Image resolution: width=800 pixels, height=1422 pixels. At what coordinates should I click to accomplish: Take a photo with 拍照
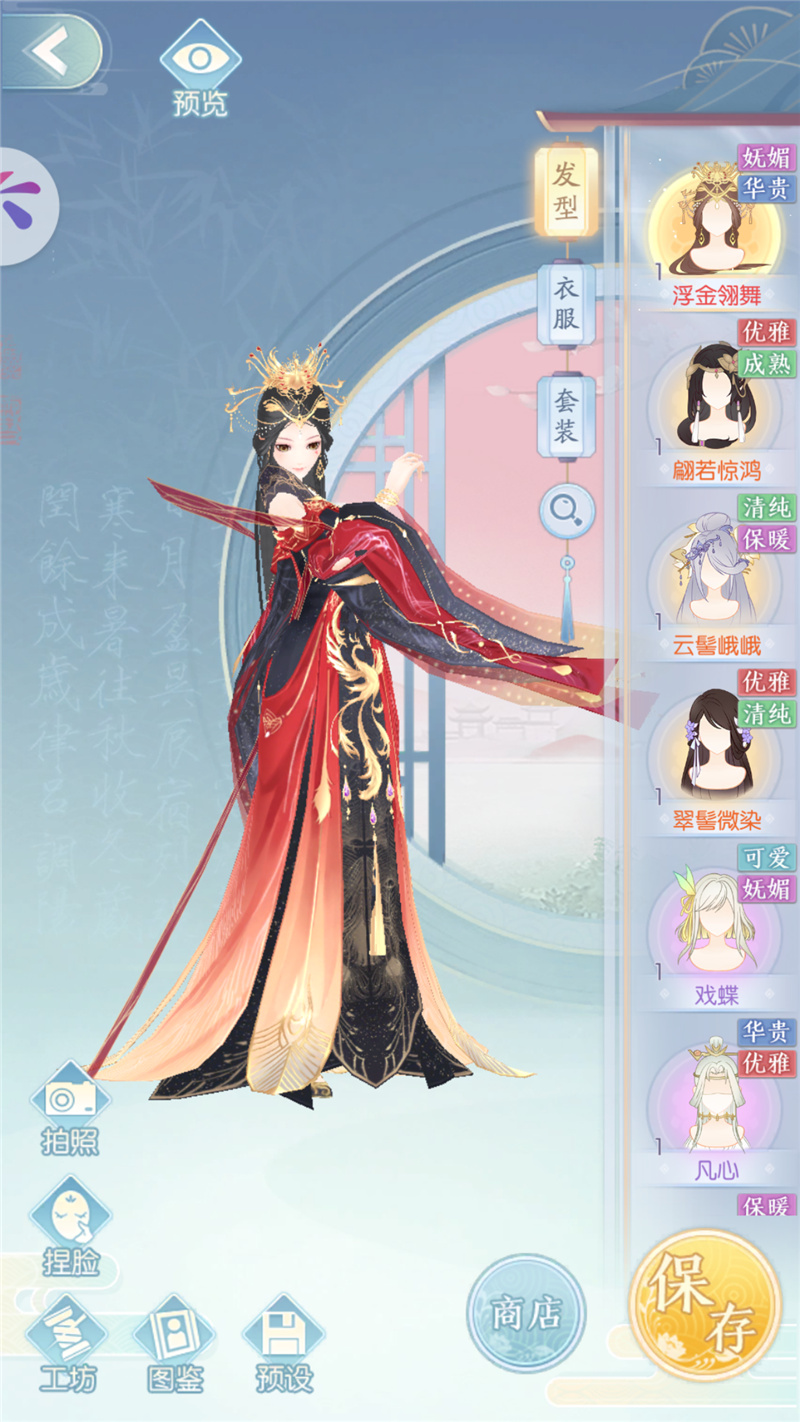[x=70, y=1109]
